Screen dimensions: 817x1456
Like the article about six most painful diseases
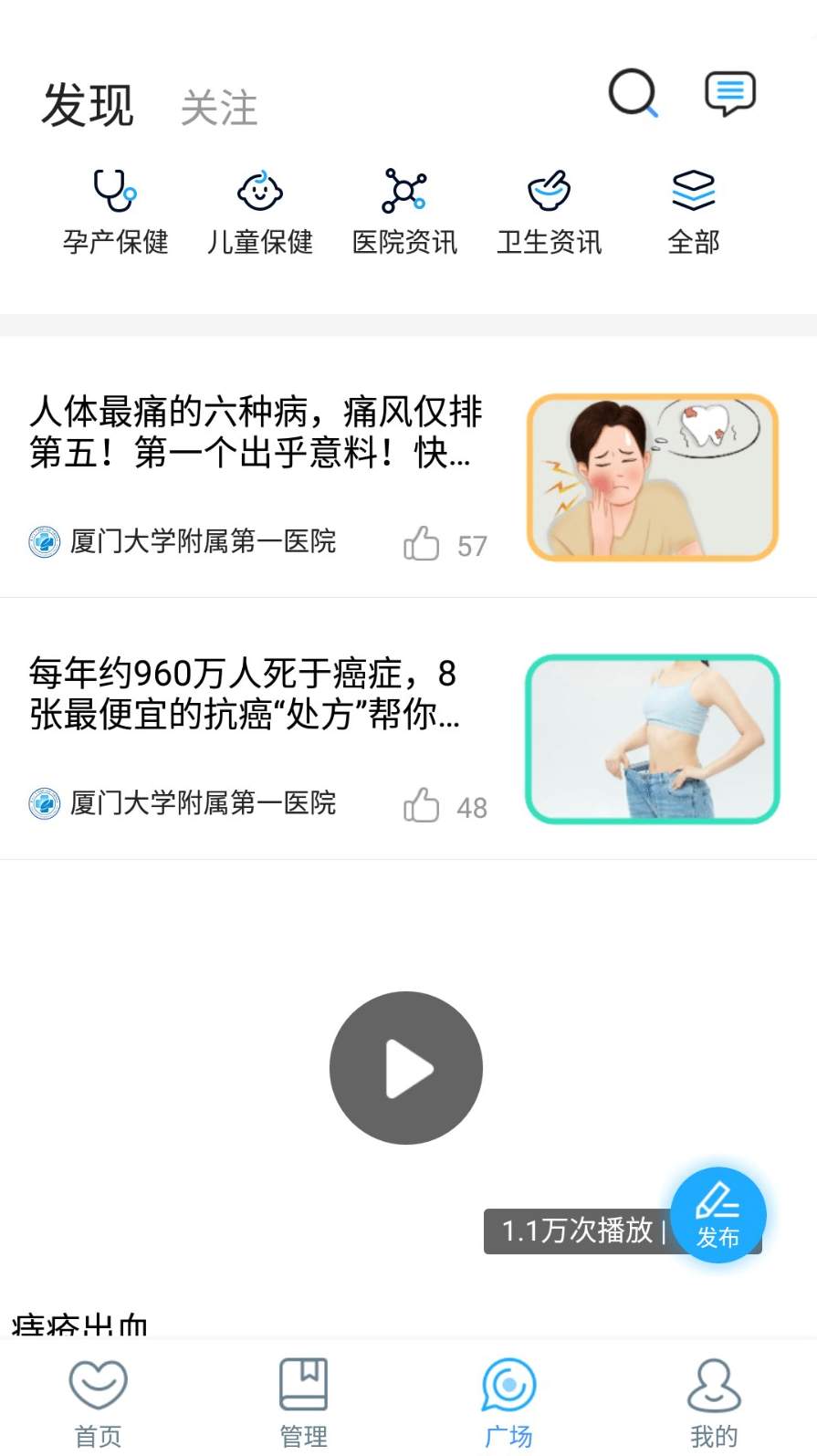[x=421, y=542]
